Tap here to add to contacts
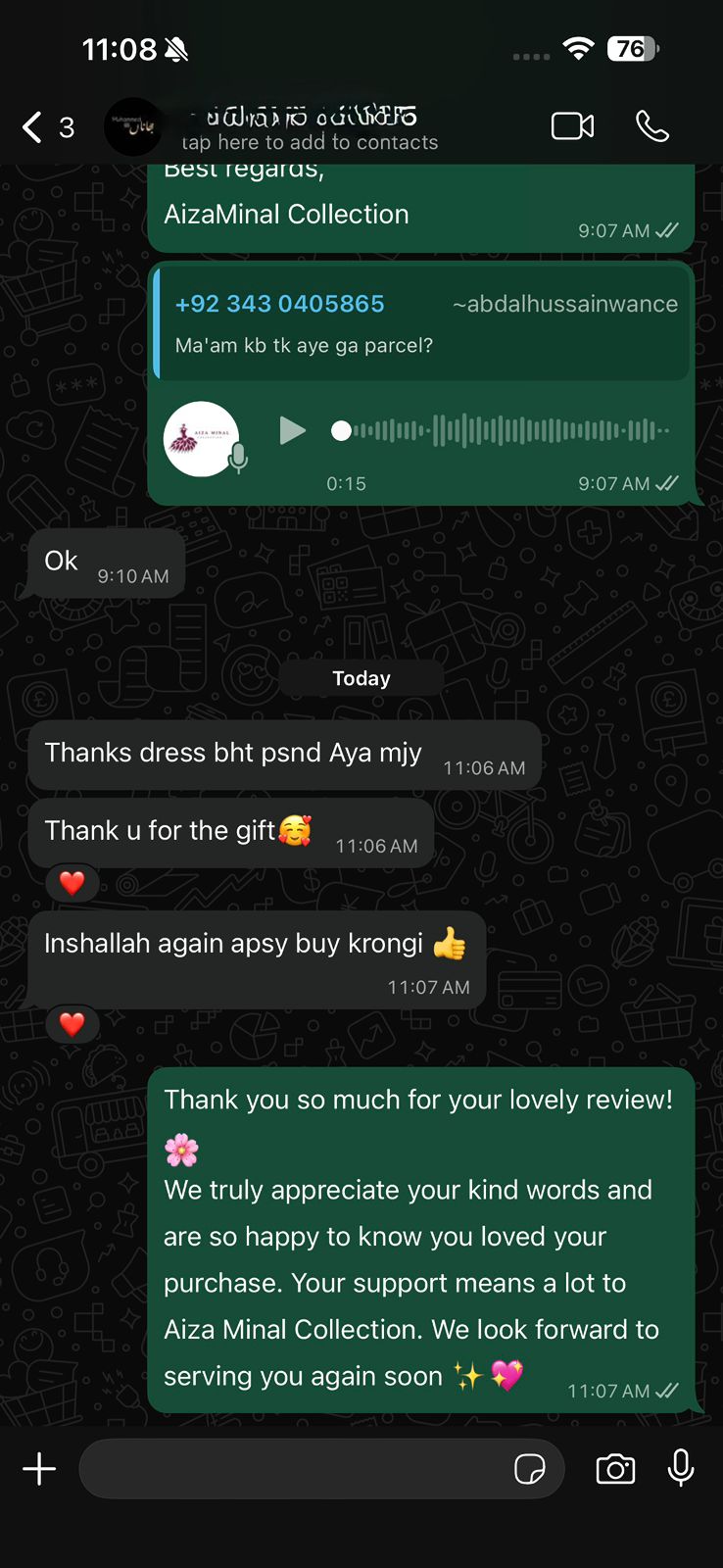Viewport: 723px width, 1568px height. click(310, 142)
